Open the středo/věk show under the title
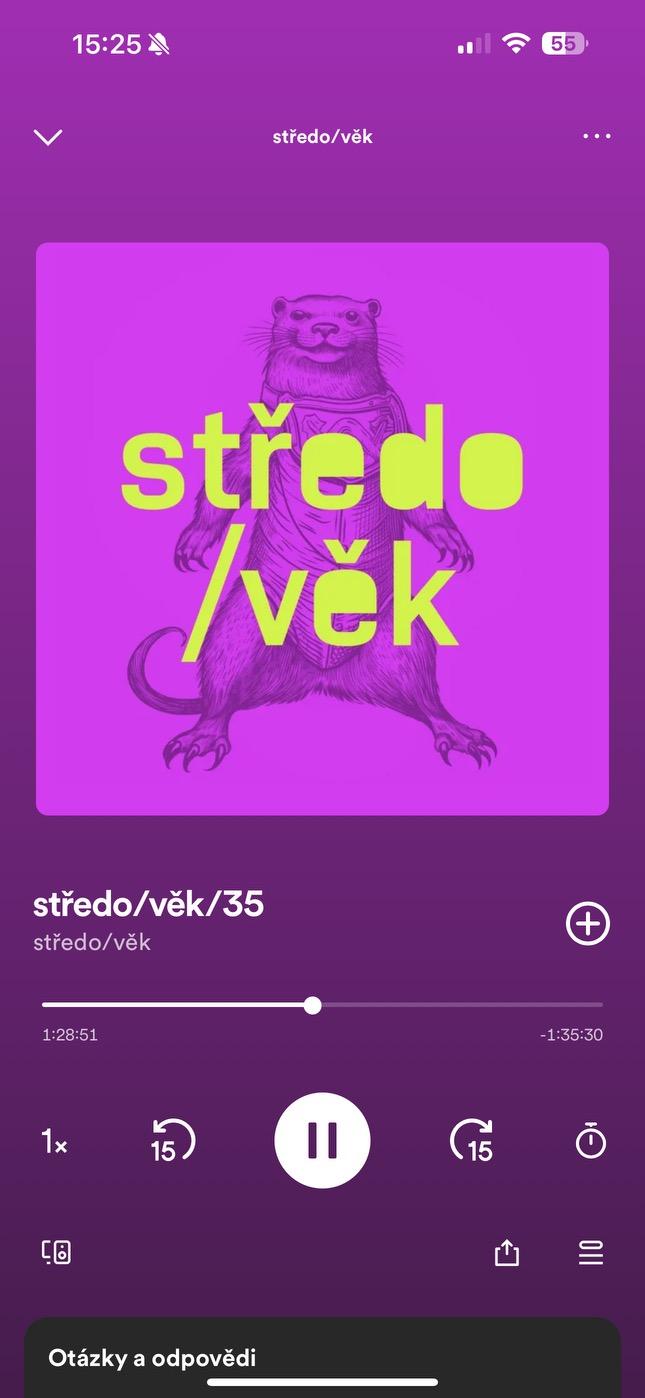 (92, 941)
